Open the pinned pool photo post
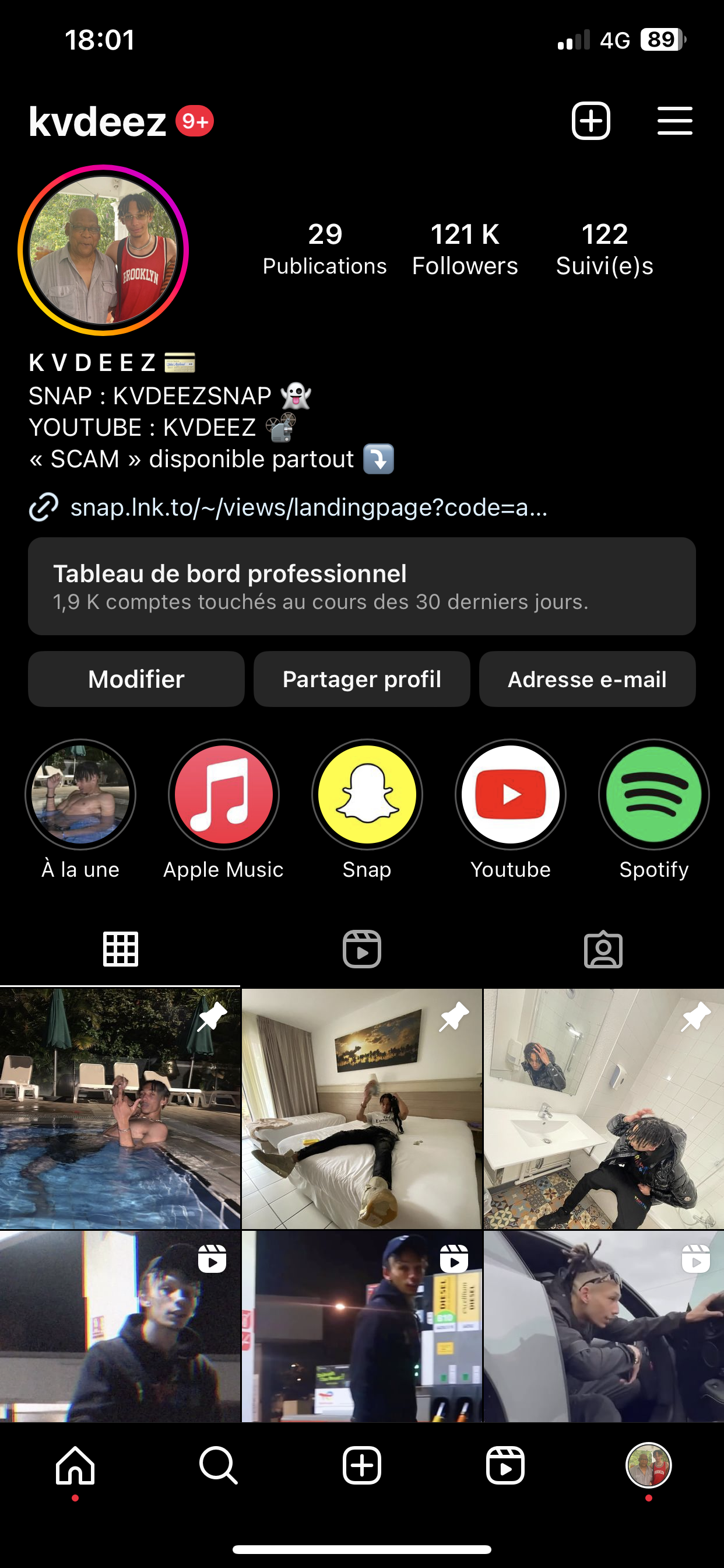The width and height of the screenshot is (724, 1568). [x=120, y=1108]
